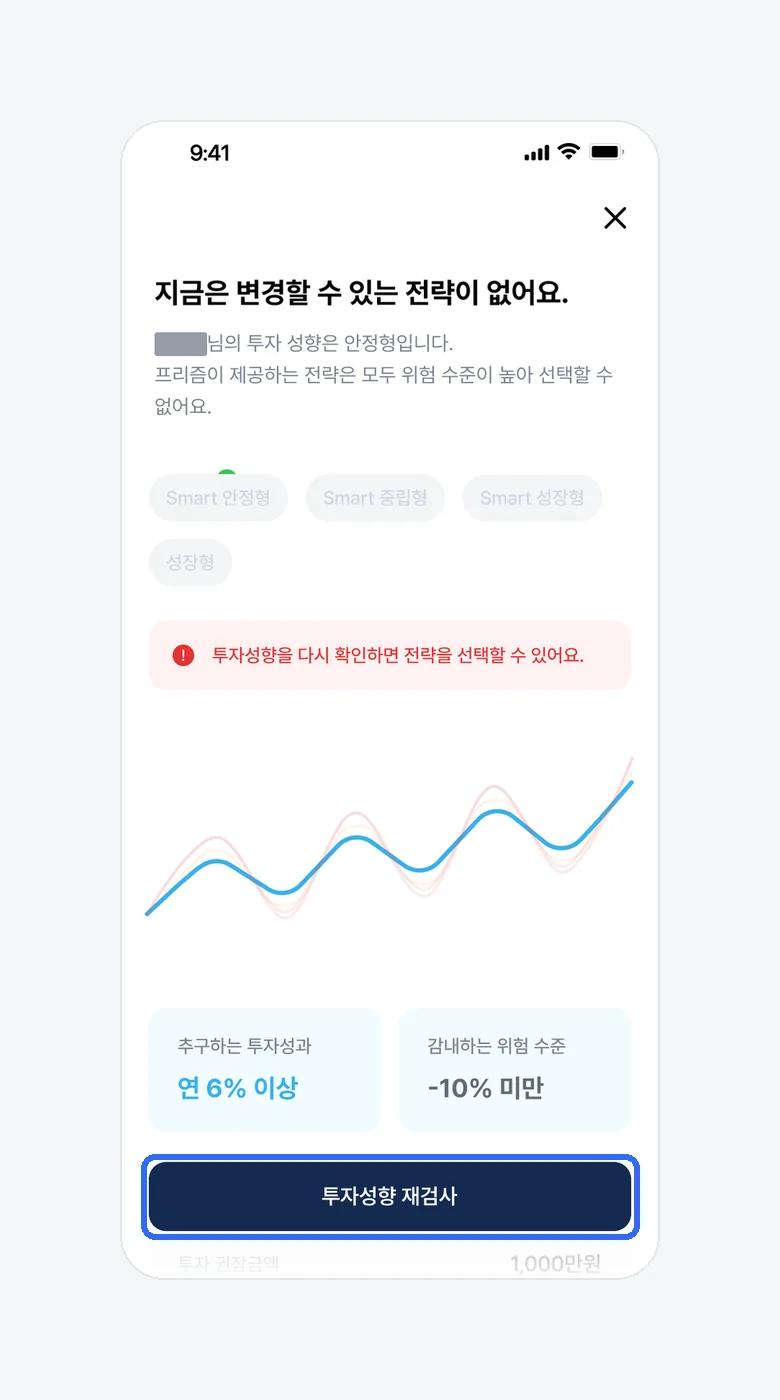This screenshot has width=780, height=1400.
Task: Tap the 투자성향 재검사 button
Action: 390,1196
